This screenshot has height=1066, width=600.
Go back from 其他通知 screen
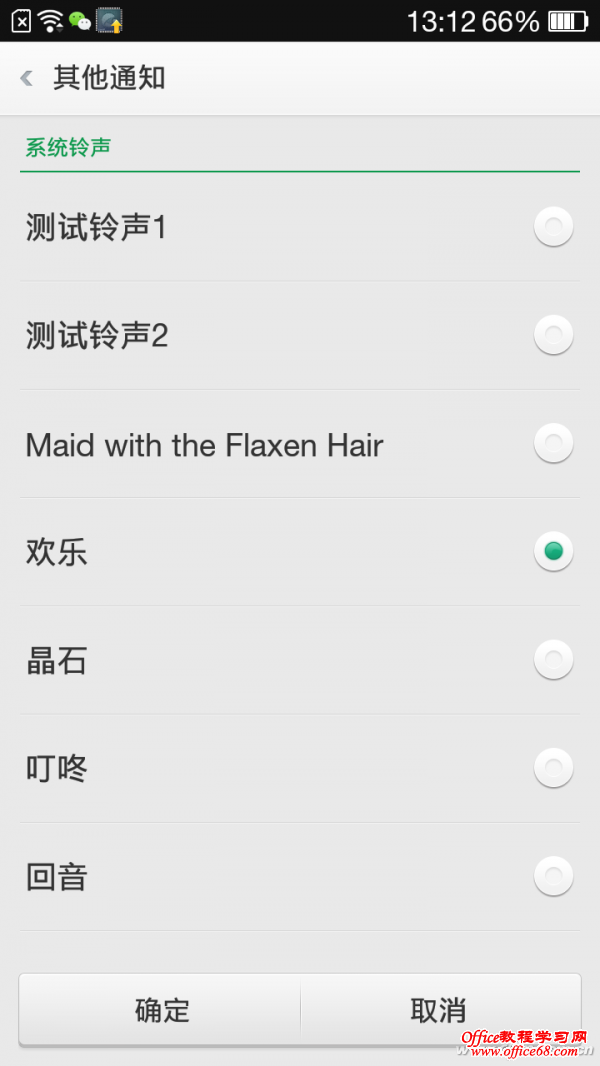coord(27,78)
